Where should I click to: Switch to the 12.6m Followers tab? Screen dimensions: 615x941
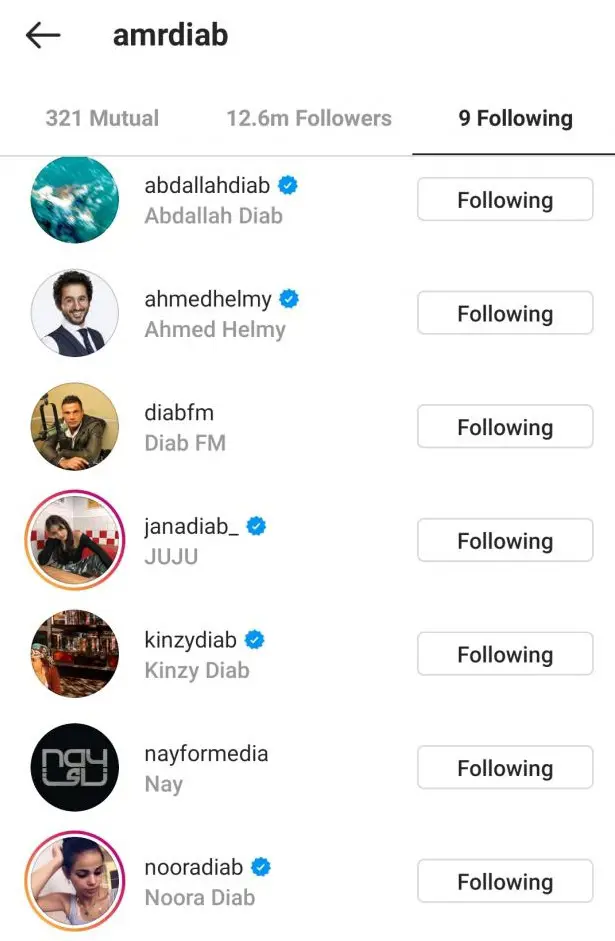(x=309, y=118)
